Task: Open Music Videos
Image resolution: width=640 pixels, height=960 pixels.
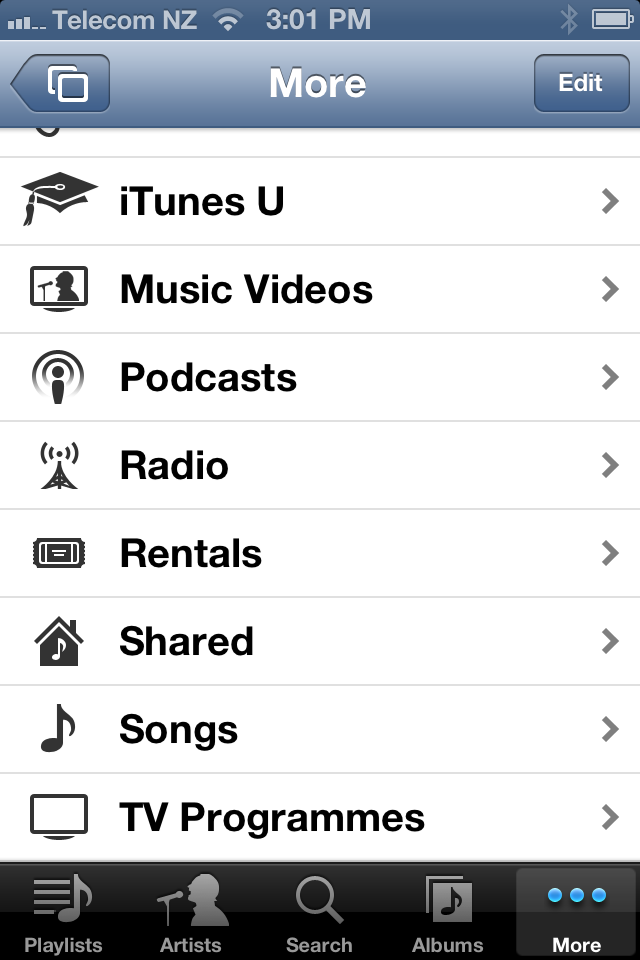Action: pos(320,290)
